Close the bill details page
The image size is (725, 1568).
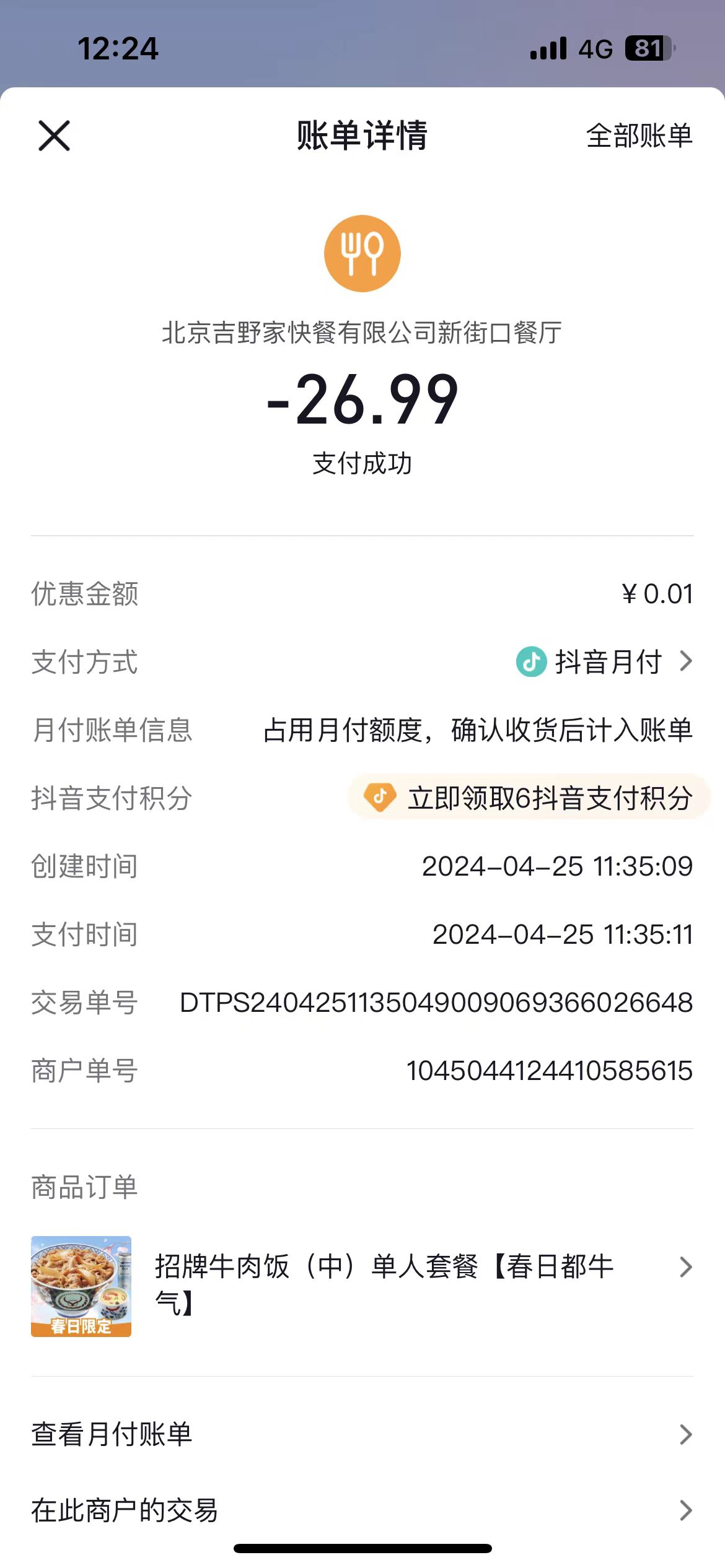[54, 136]
